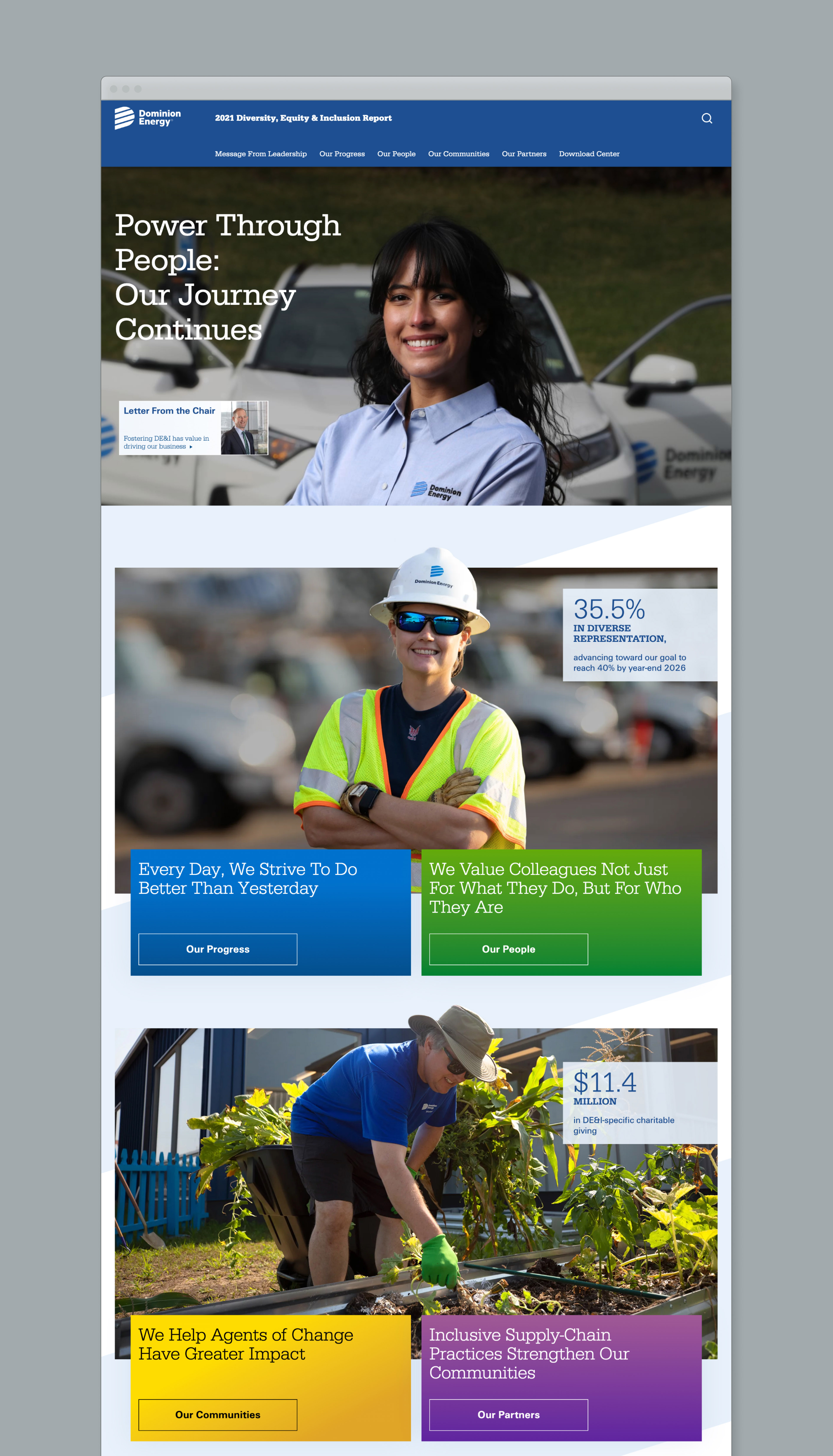833x1456 pixels.
Task: Visit the Download Center nav link
Action: coord(589,154)
